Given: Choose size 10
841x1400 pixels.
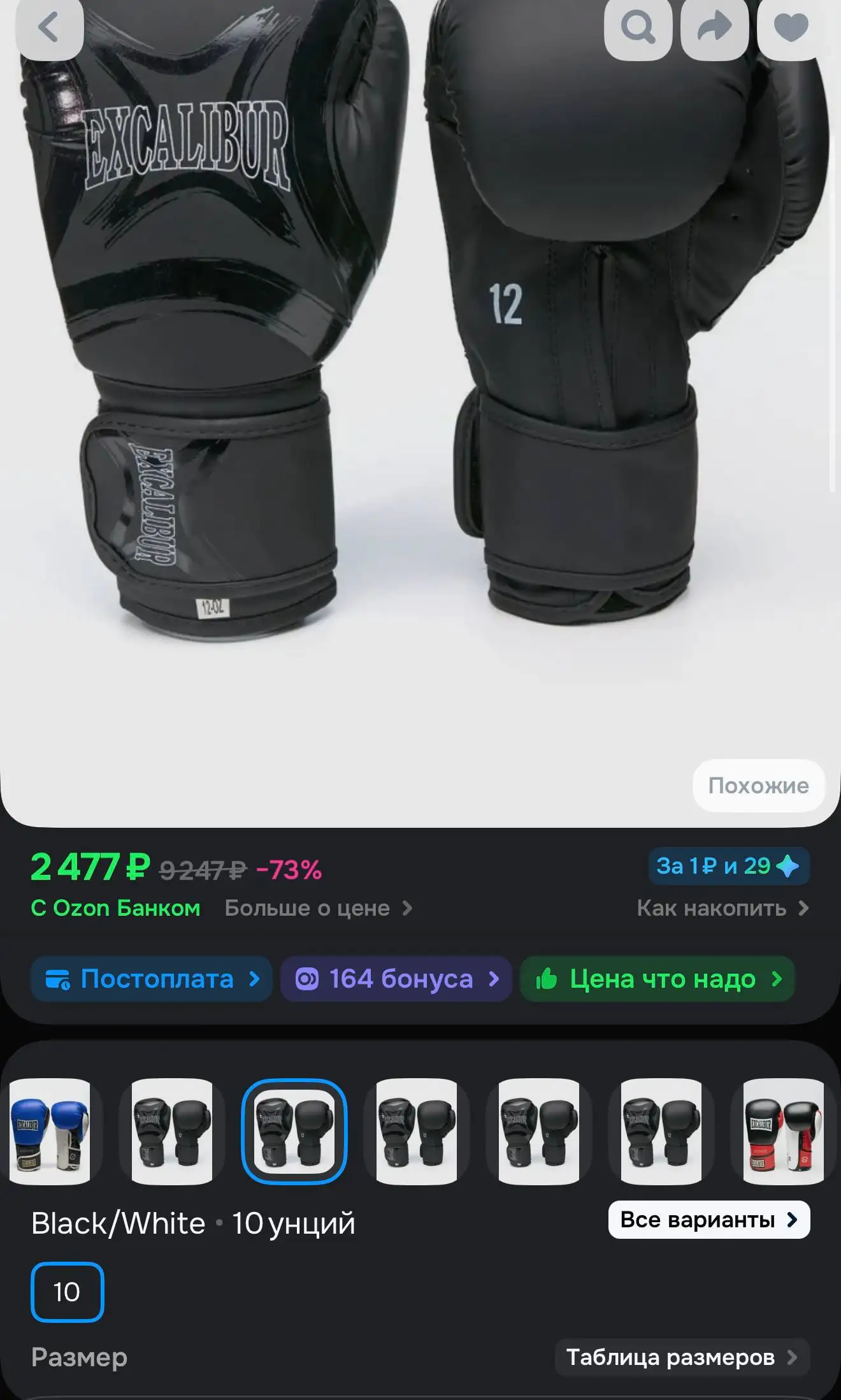Looking at the screenshot, I should point(67,1292).
